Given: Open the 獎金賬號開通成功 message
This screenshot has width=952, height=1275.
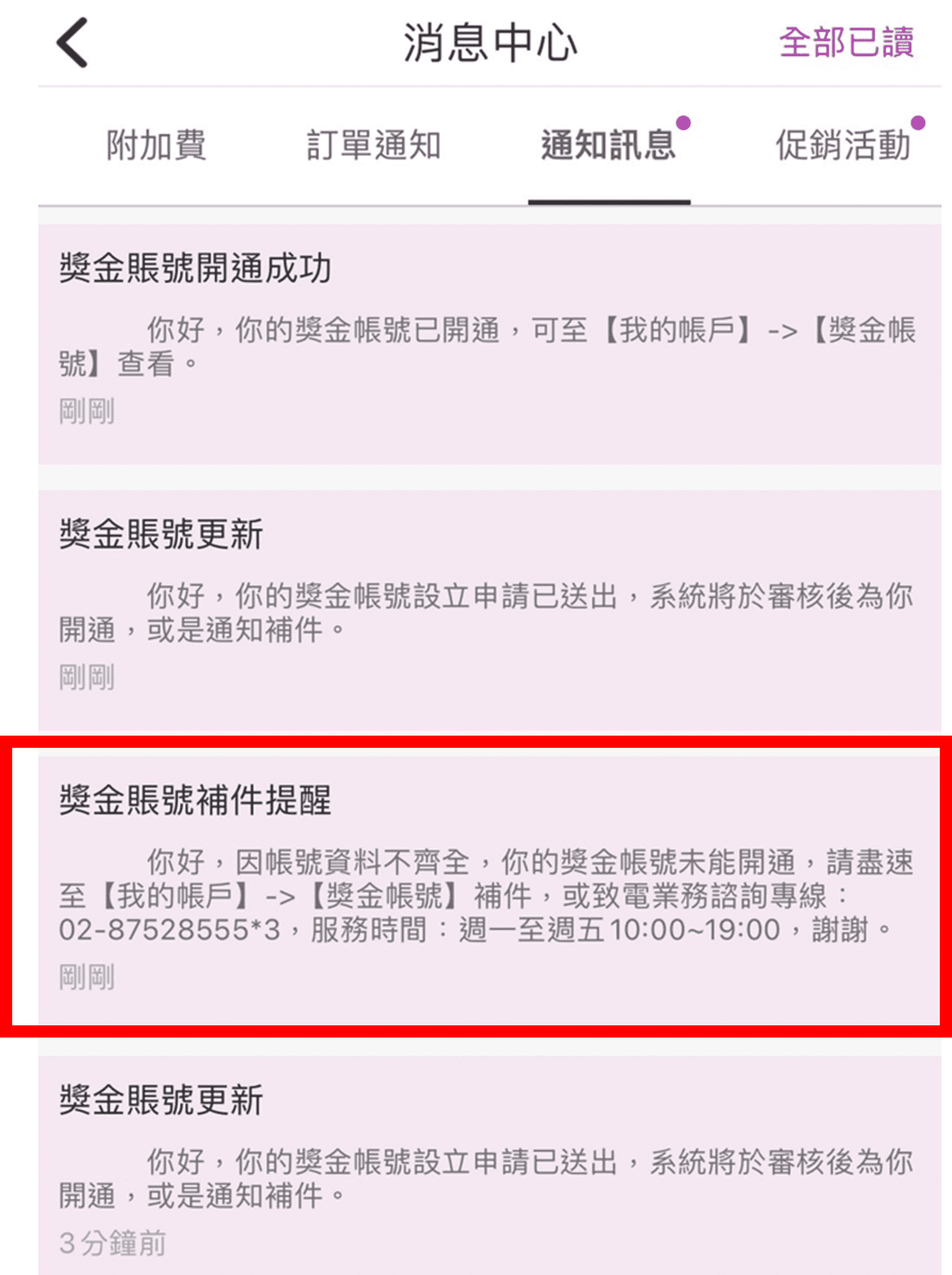Looking at the screenshot, I should click(x=489, y=344).
